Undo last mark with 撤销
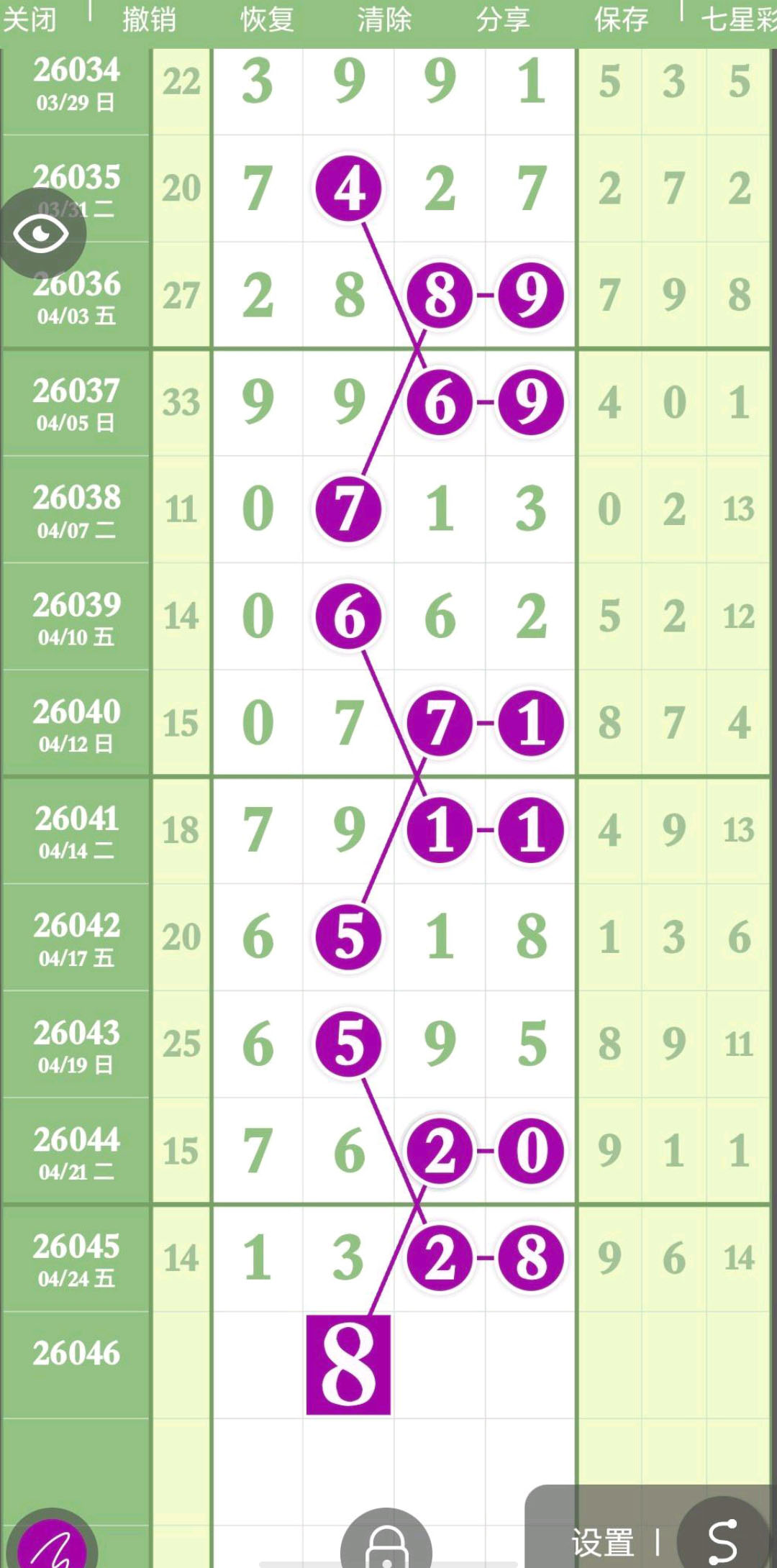This screenshot has width=777, height=1568. [149, 20]
